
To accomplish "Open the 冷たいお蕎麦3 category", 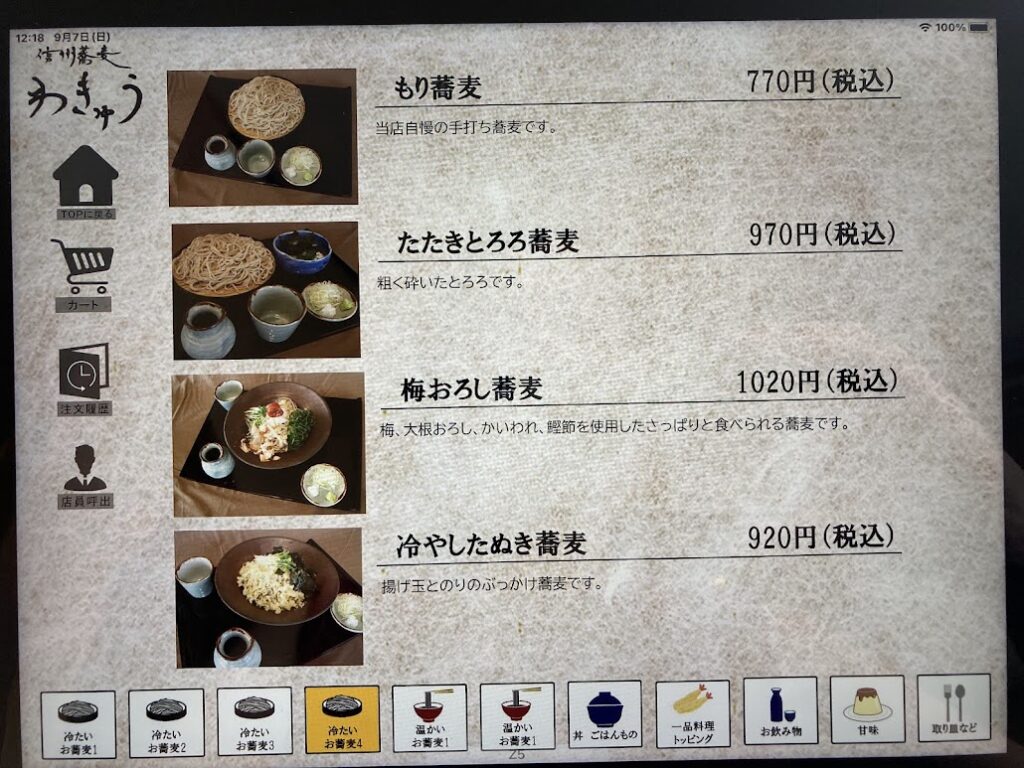I will pos(254,721).
